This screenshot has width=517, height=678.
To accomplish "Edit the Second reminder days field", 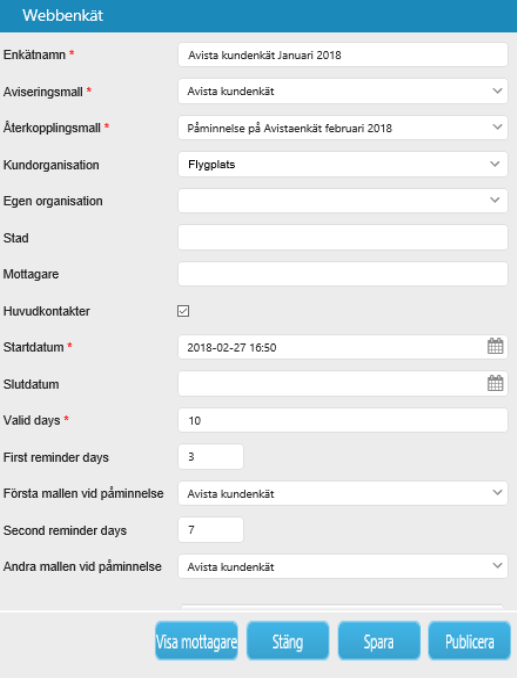I will pos(211,530).
